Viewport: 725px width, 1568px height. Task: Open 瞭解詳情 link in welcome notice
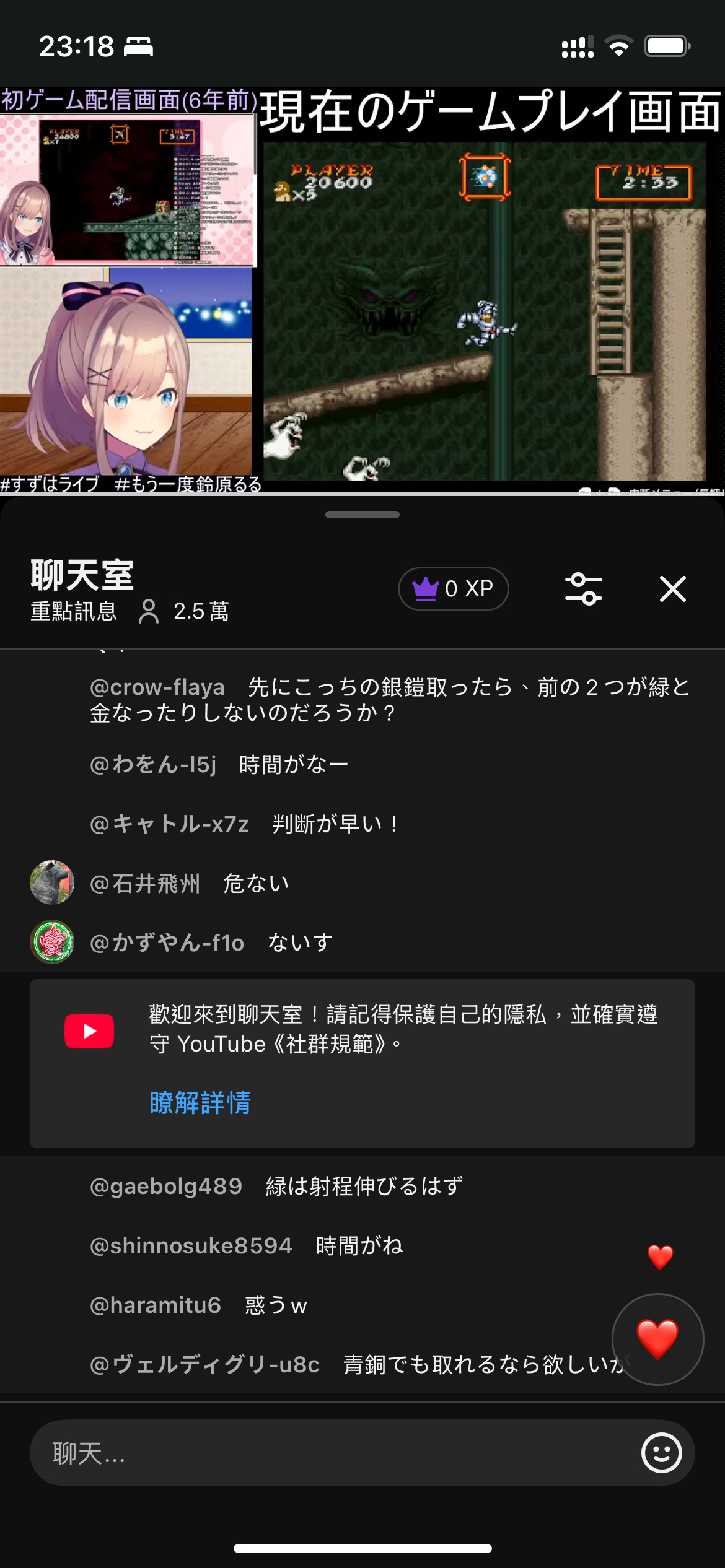[x=200, y=1103]
